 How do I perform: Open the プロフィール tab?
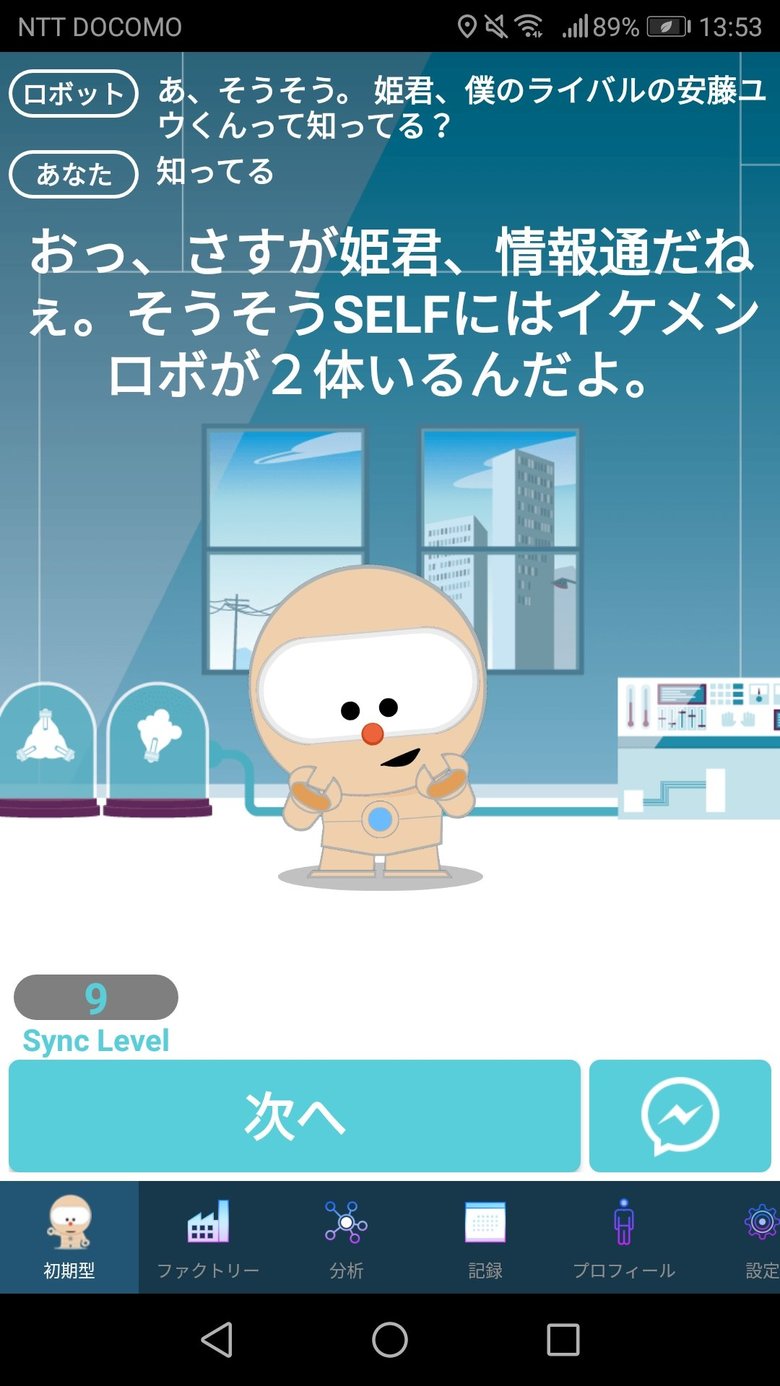point(624,1237)
